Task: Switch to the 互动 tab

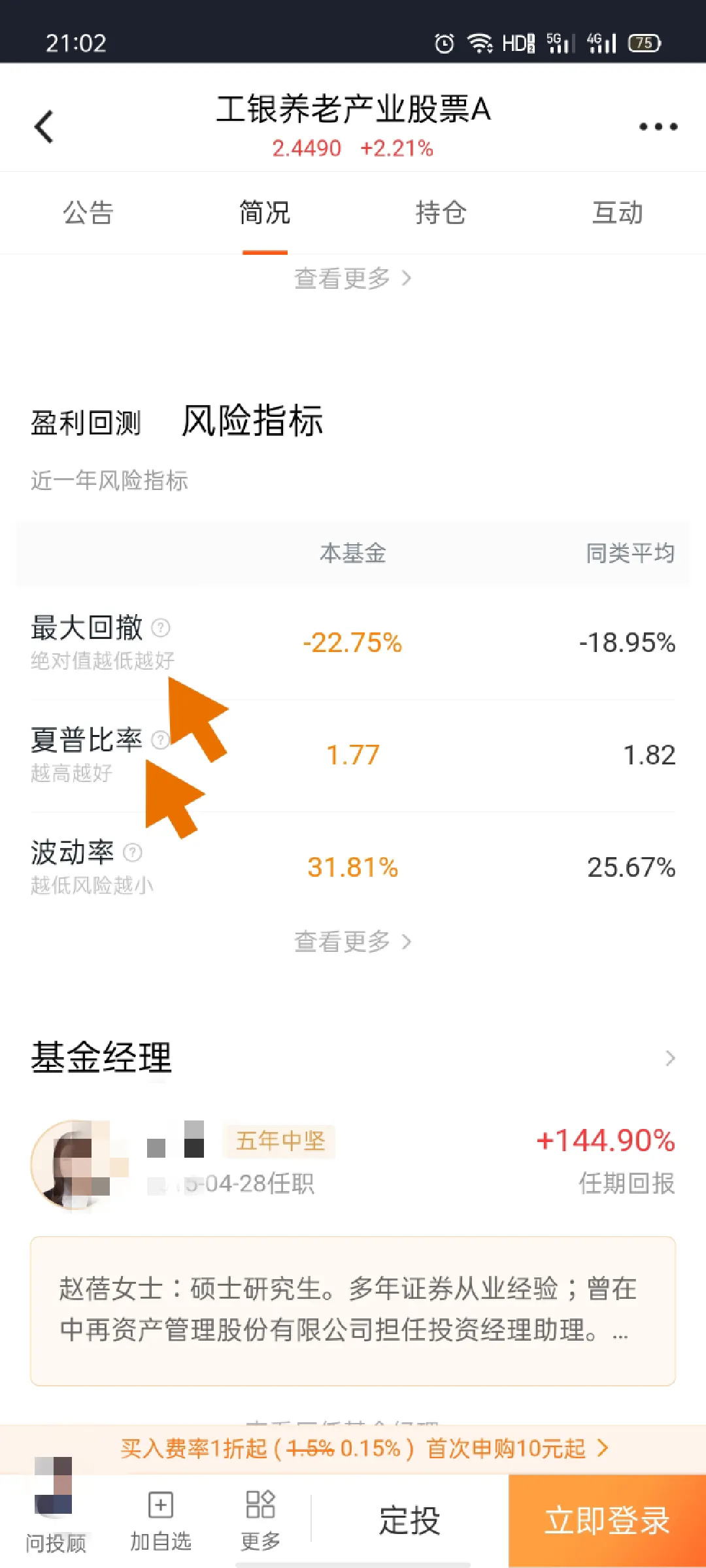Action: 617,213
